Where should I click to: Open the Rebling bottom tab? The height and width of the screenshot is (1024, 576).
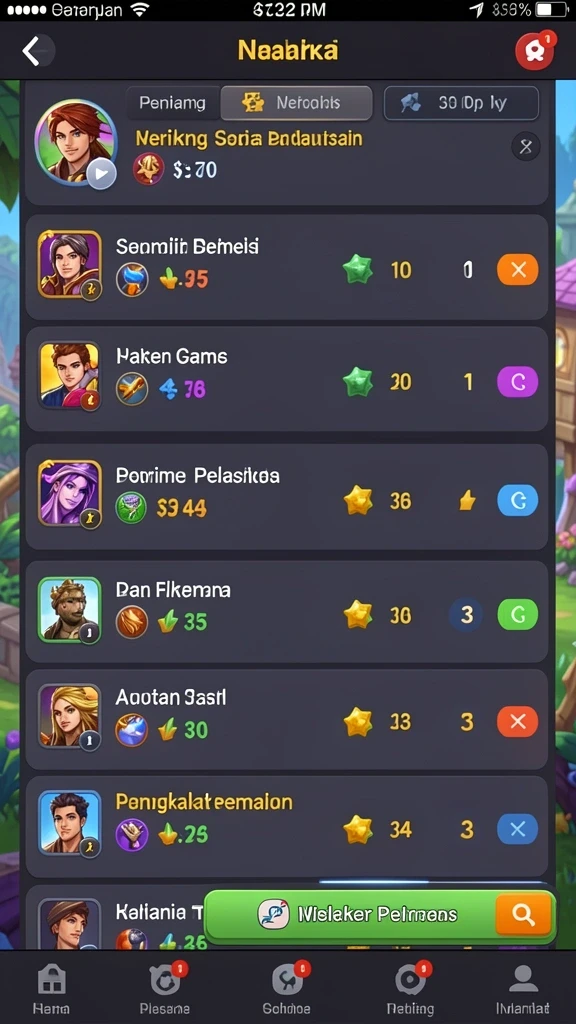410,989
